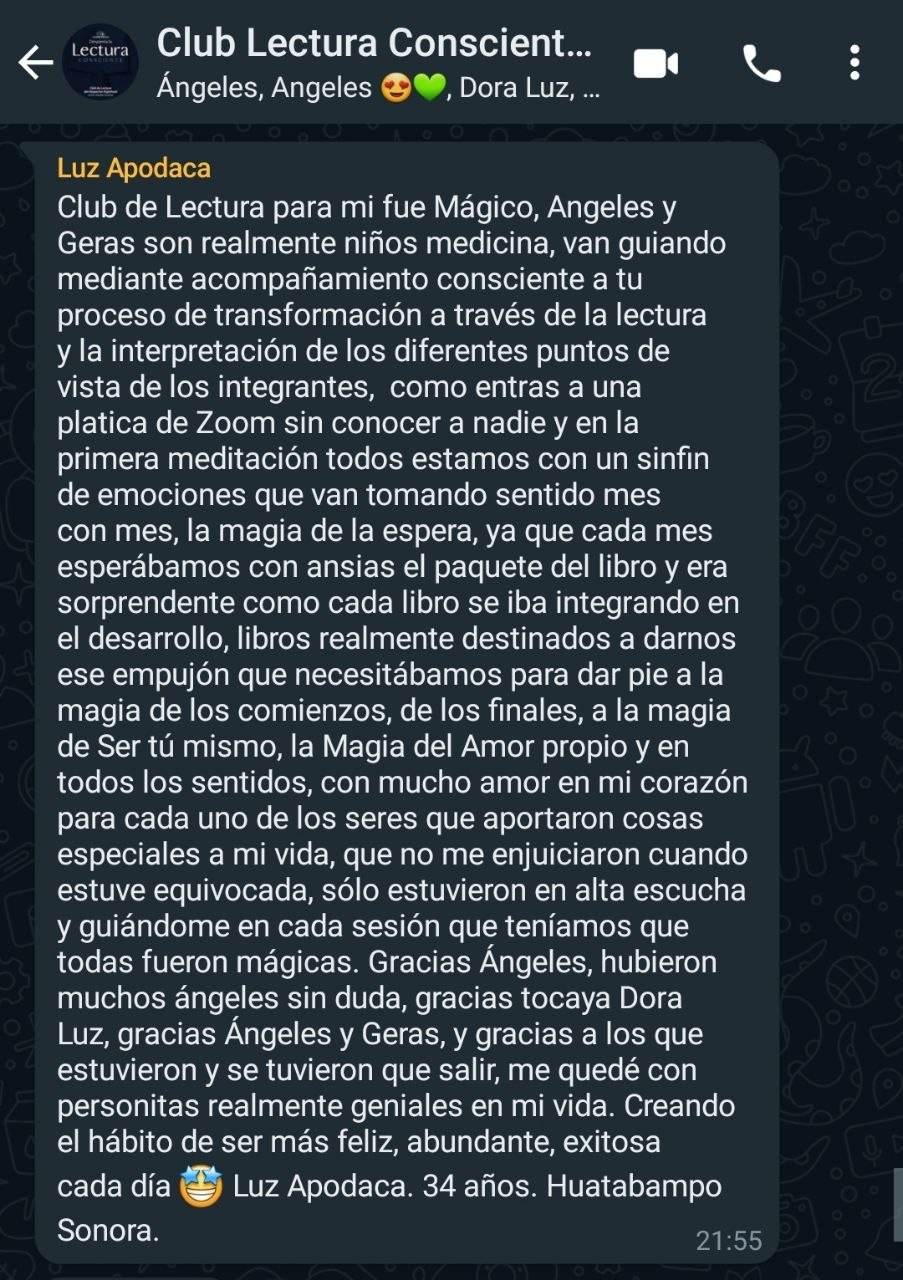Screen dimensions: 903x1280
Task: Go back using the header arrow
Action: (x=36, y=63)
